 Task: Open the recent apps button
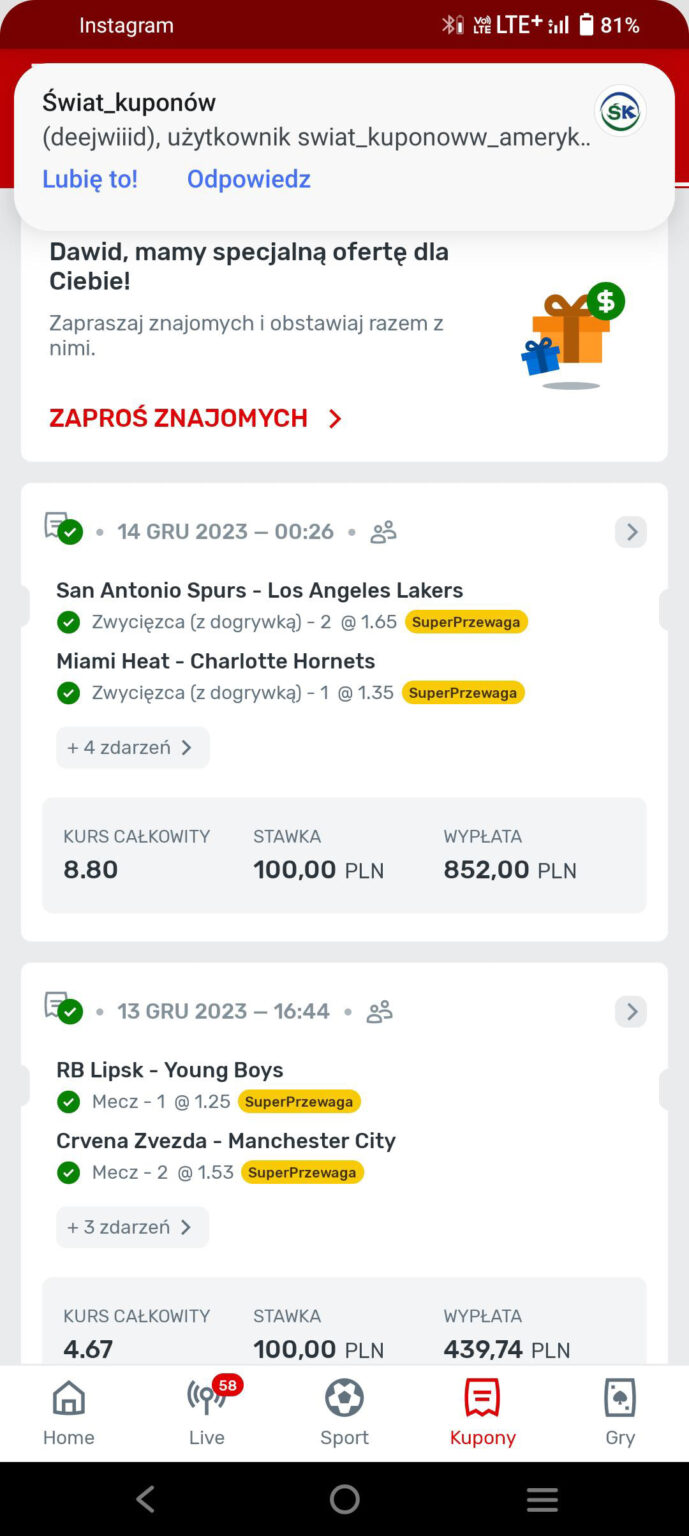(542, 1498)
